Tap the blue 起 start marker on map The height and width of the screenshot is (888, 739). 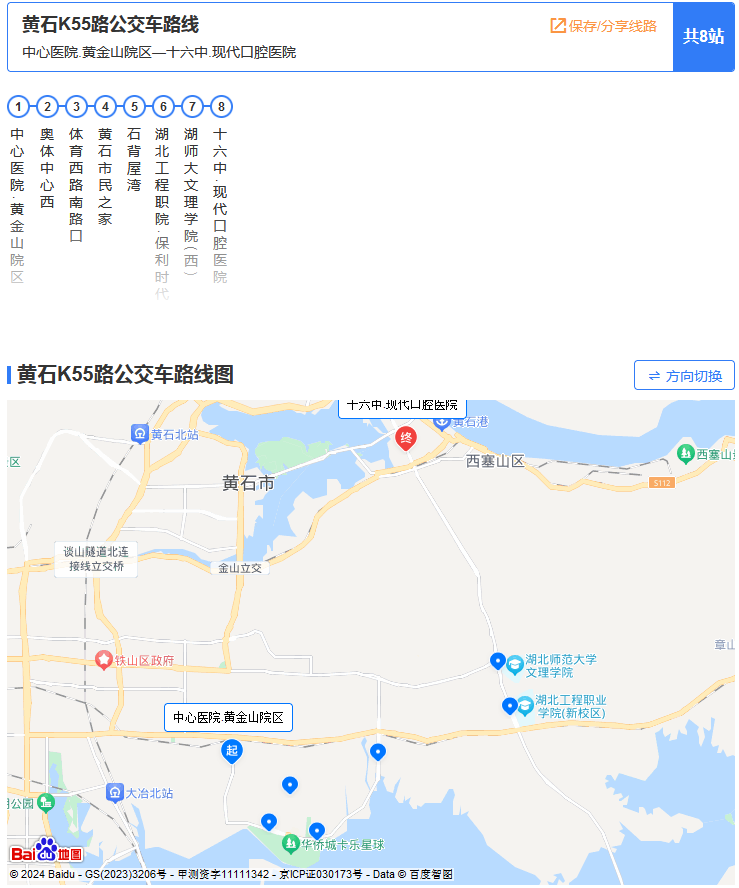pyautogui.click(x=232, y=751)
